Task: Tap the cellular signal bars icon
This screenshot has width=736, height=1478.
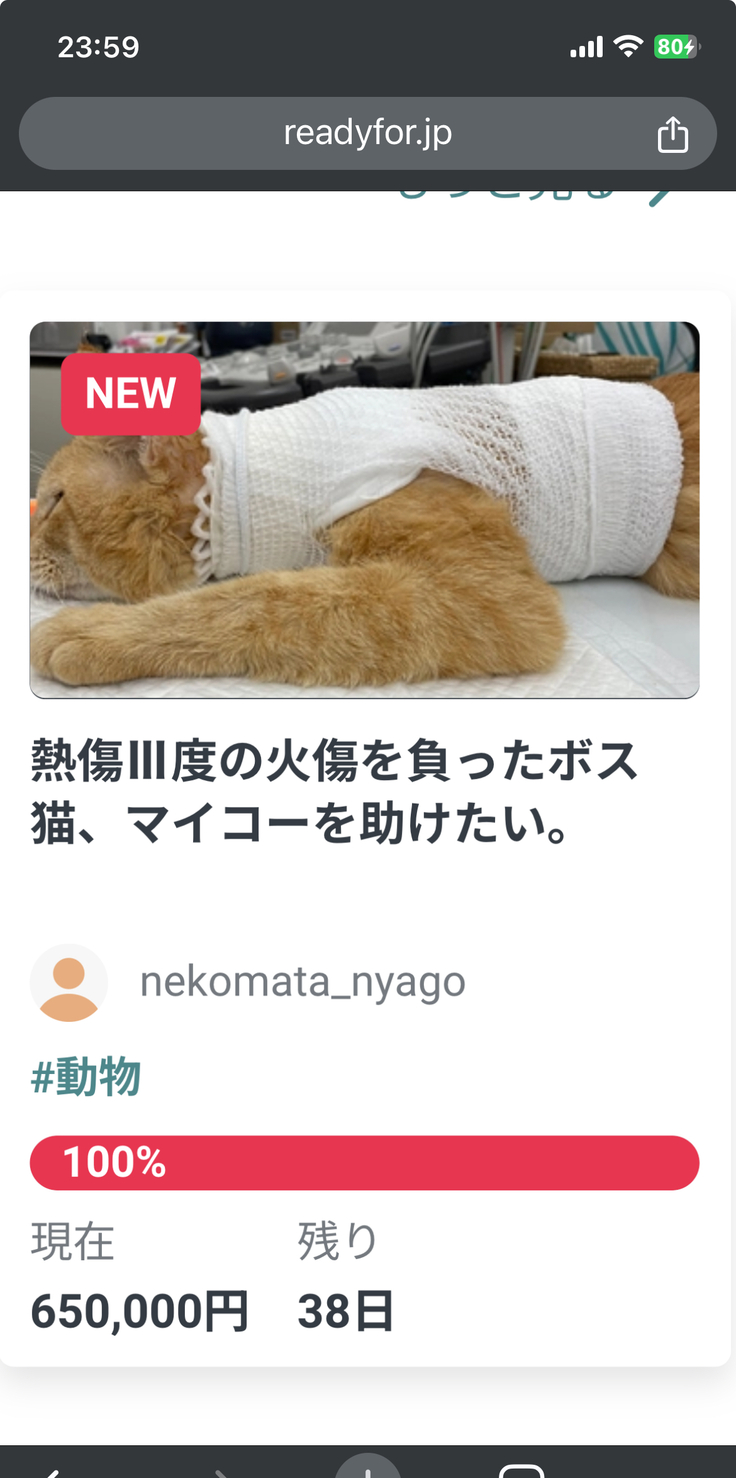Action: pos(585,46)
